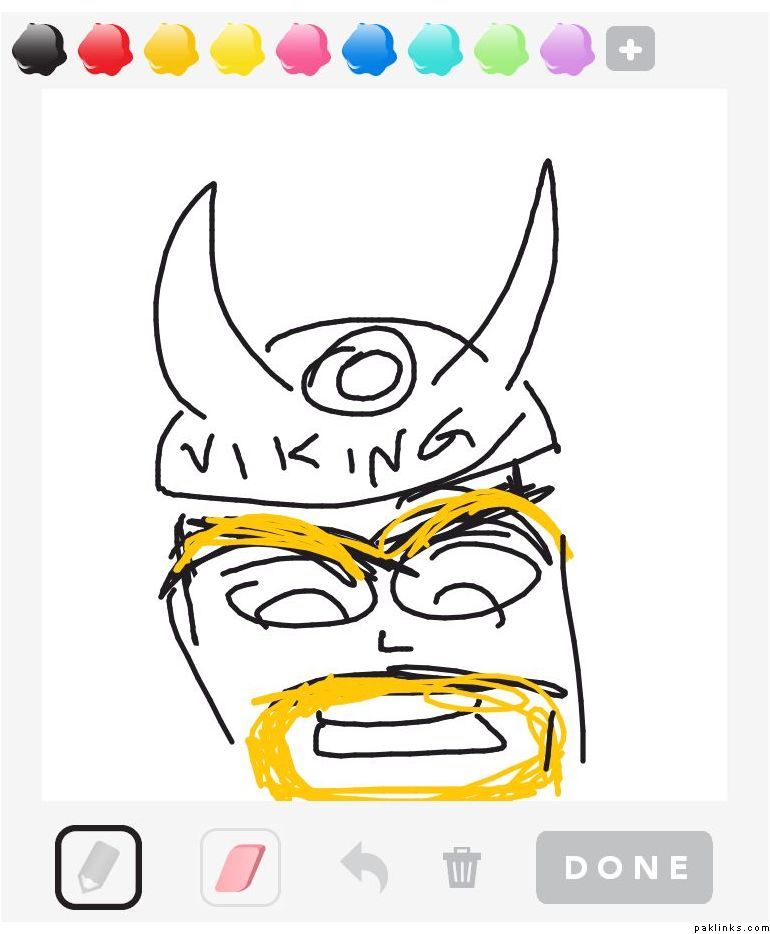Select the black paint color
The height and width of the screenshot is (934, 770).
tap(39, 49)
